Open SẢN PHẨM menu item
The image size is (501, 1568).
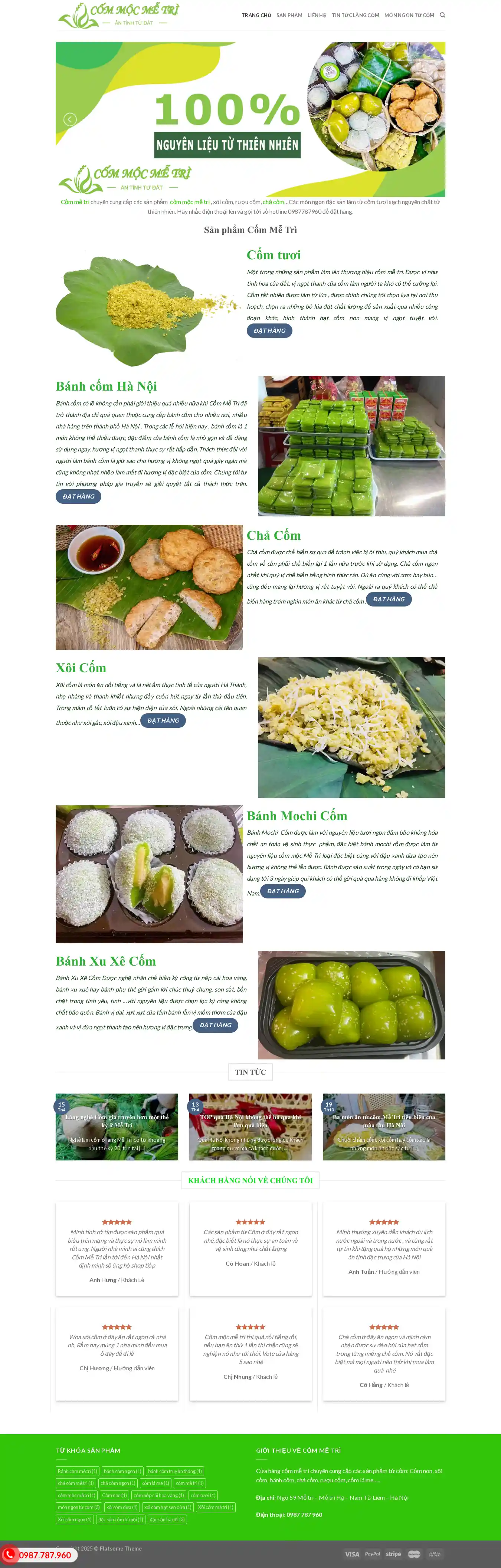click(289, 15)
